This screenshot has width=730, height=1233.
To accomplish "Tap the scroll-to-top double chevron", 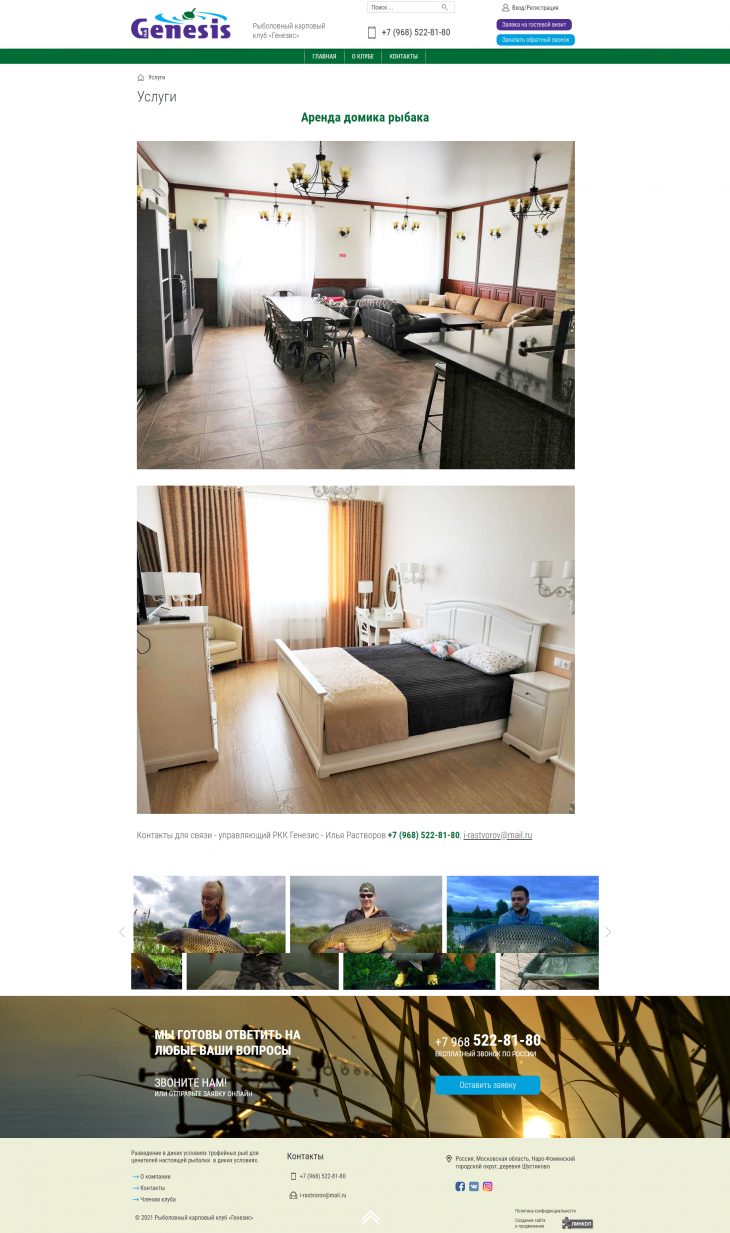I will tap(370, 1217).
